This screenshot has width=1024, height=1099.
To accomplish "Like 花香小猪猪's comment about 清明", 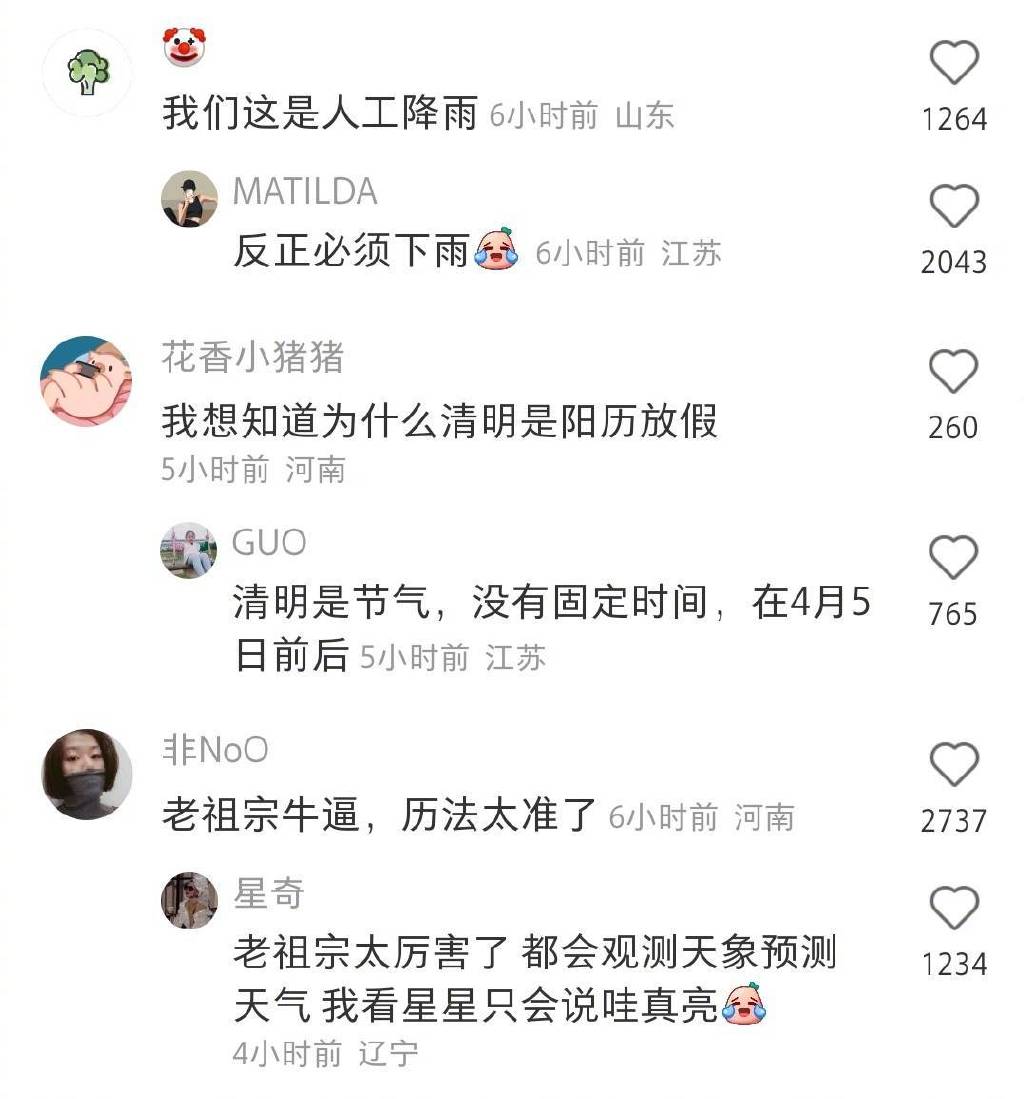I will point(954,372).
